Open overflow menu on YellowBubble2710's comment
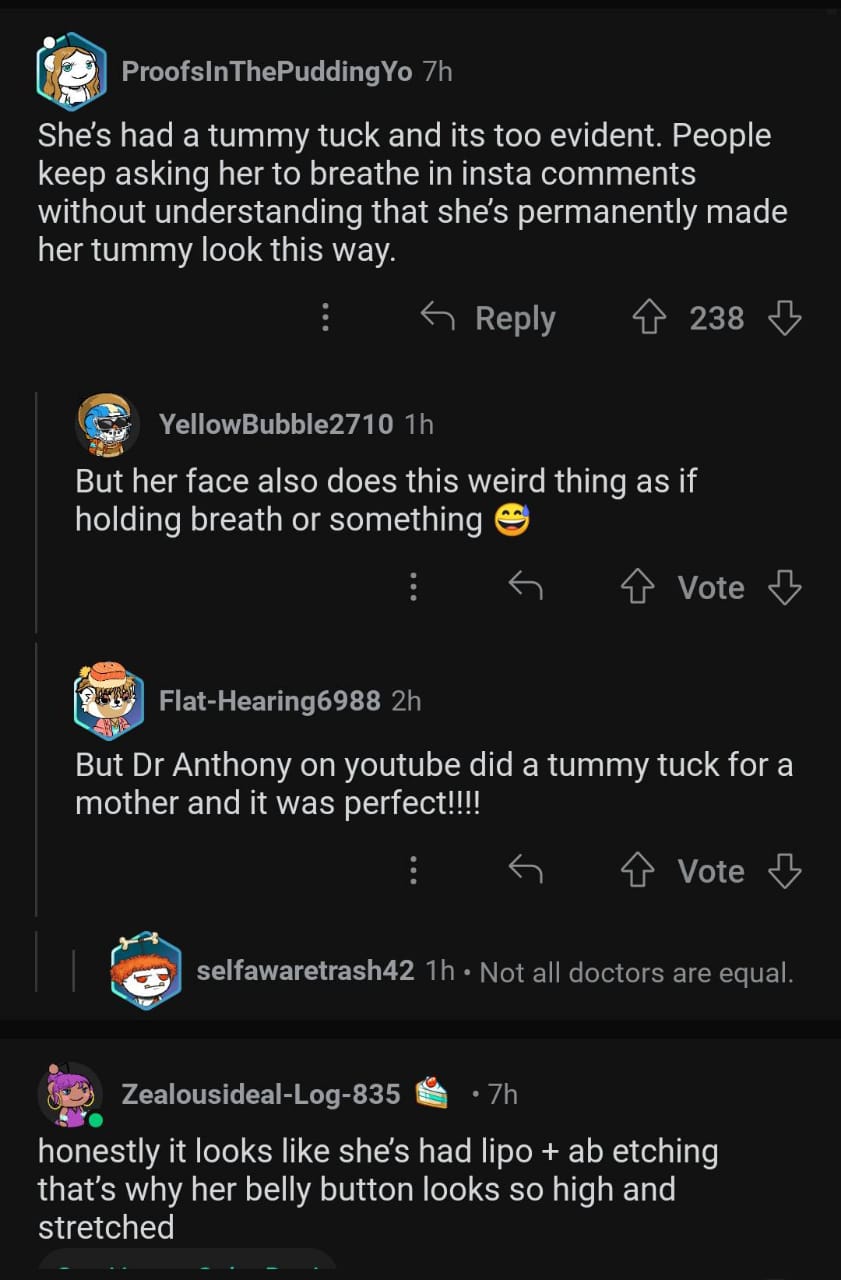The width and height of the screenshot is (841, 1280). point(413,587)
